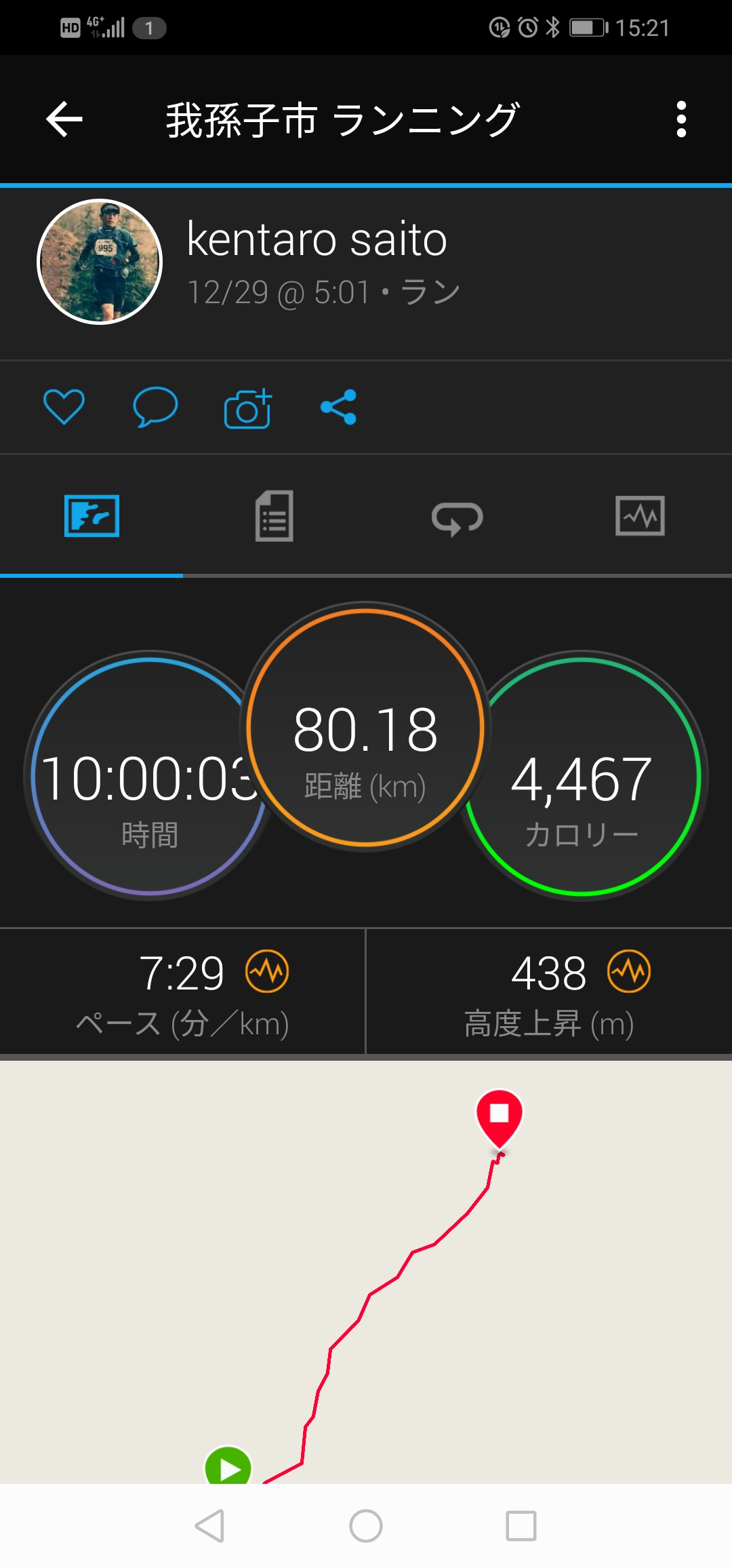Open kentaro saito's profile picture

pos(100,262)
